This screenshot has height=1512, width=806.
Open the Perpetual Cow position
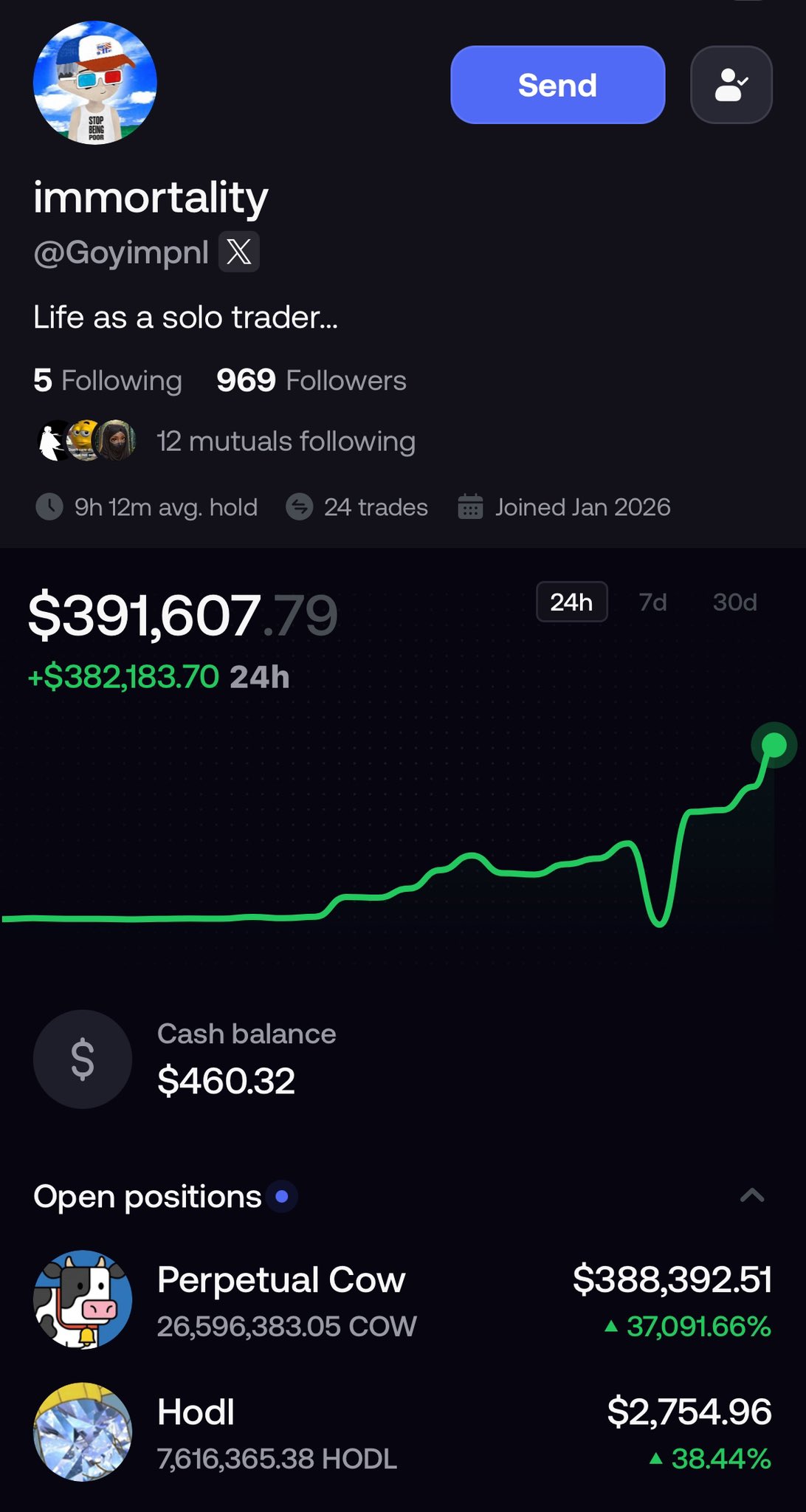click(x=402, y=1301)
